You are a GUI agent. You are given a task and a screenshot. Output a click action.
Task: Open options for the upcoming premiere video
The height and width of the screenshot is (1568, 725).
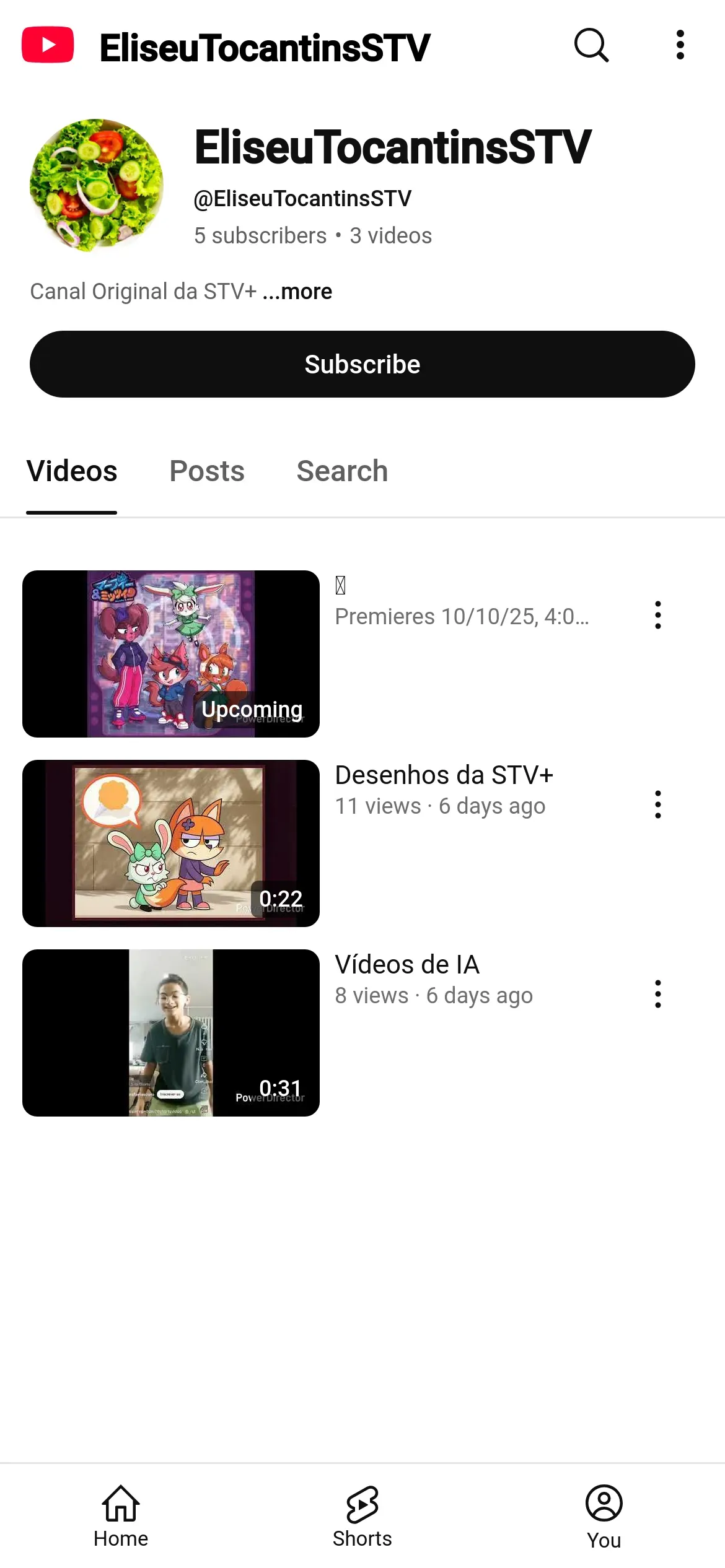pos(657,615)
